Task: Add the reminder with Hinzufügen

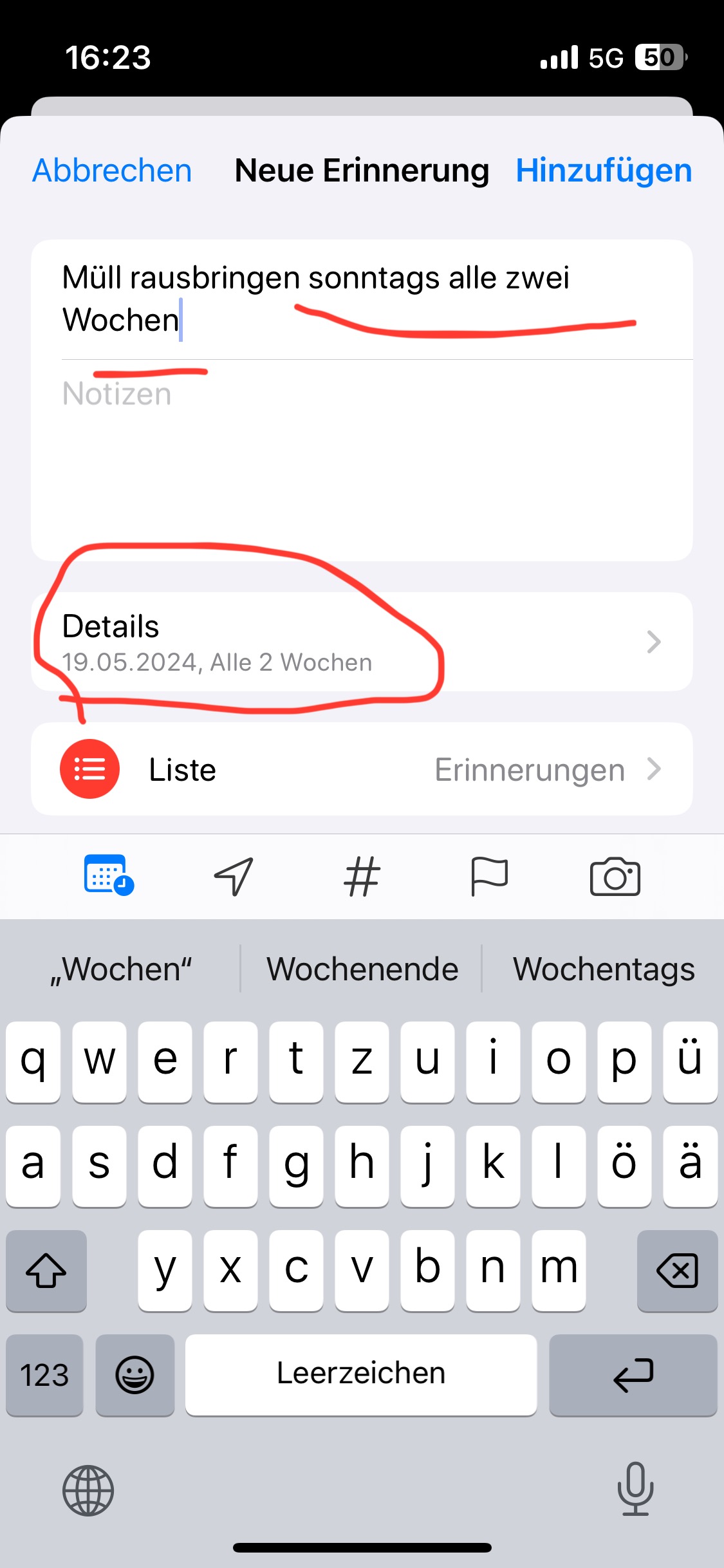Action: tap(604, 171)
